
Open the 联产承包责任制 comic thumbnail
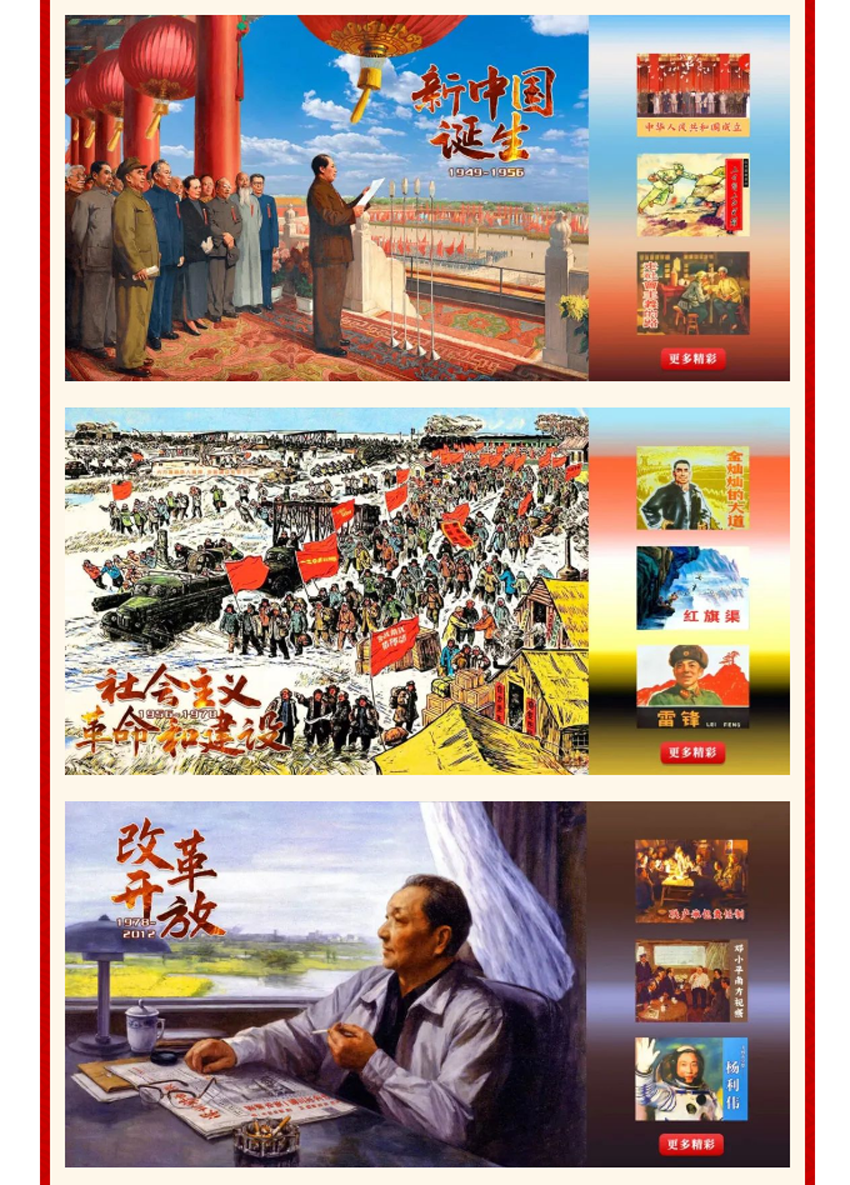tap(691, 880)
